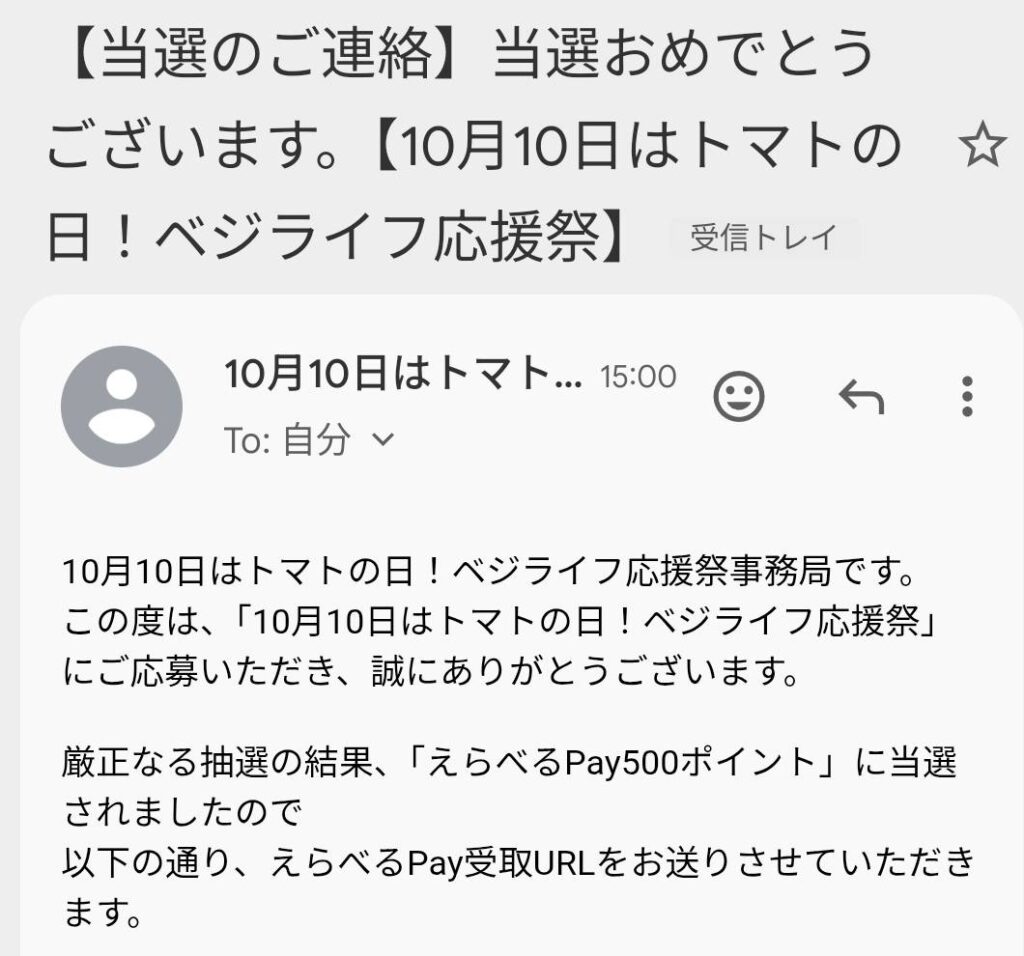This screenshot has width=1024, height=956.
Task: Open the message overflow menu
Action: pyautogui.click(x=966, y=397)
